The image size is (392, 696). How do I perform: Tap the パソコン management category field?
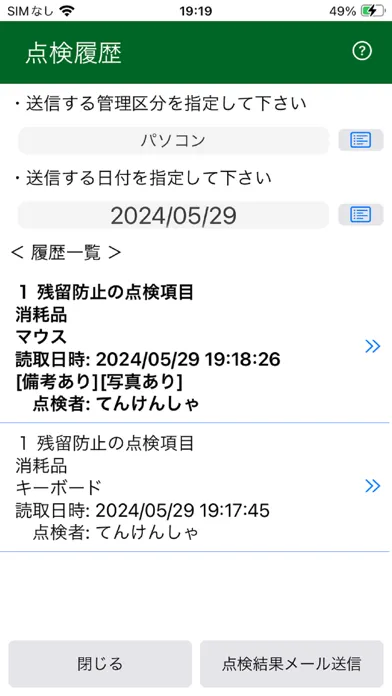pos(173,141)
